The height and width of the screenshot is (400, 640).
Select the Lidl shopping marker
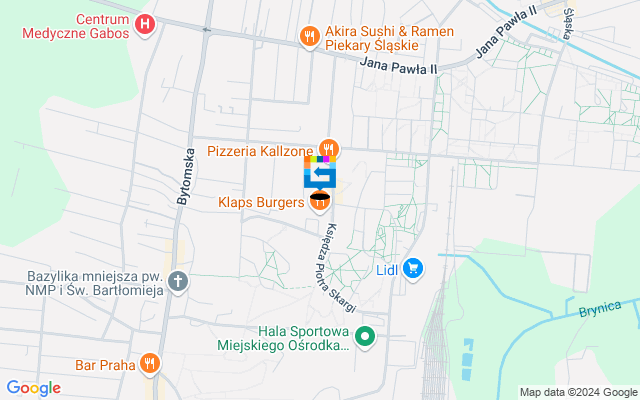coord(415,268)
